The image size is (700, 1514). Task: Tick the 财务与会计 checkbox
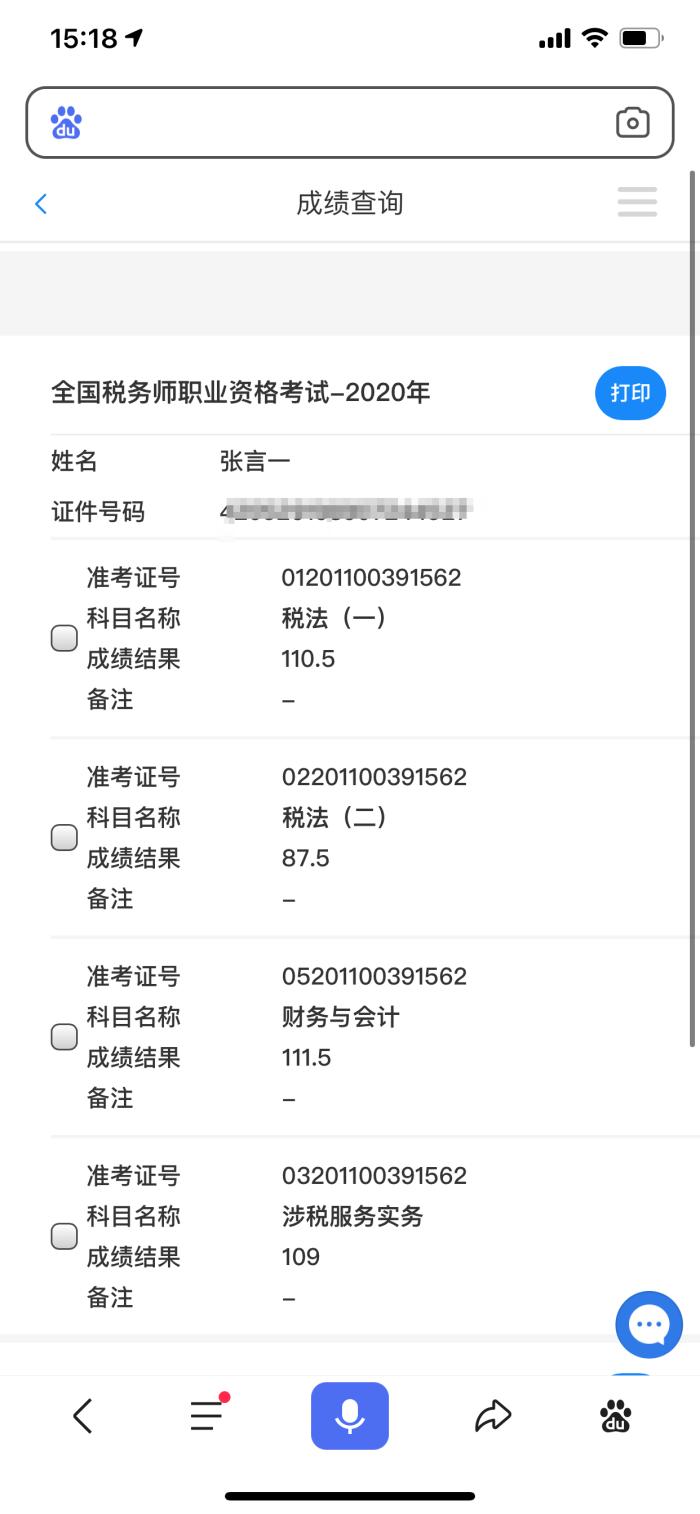pyautogui.click(x=64, y=1037)
